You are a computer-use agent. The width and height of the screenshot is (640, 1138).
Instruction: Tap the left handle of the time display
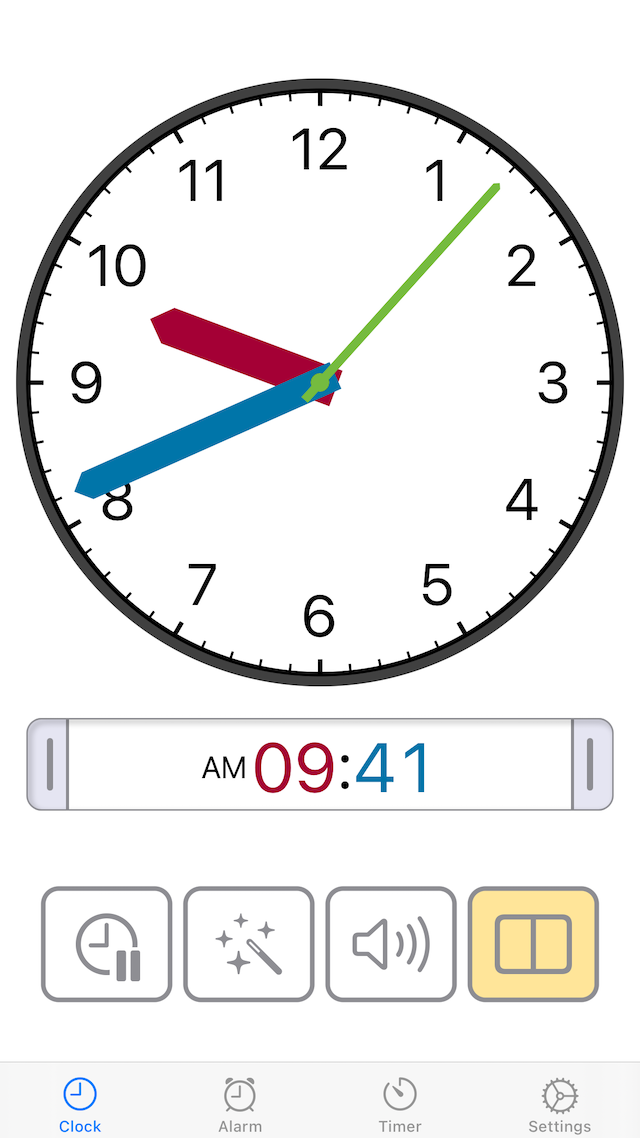point(48,764)
